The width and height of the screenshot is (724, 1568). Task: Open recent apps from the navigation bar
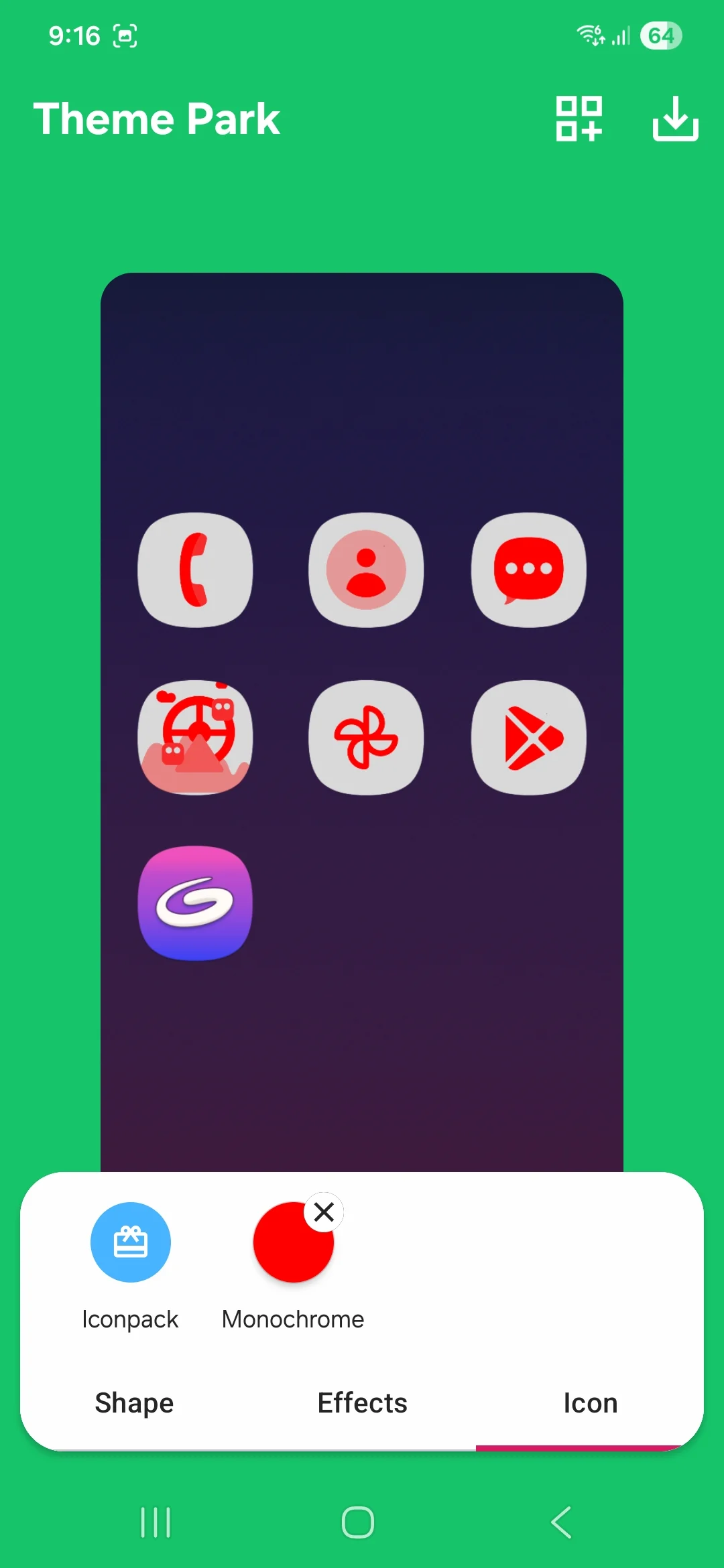click(x=156, y=1522)
